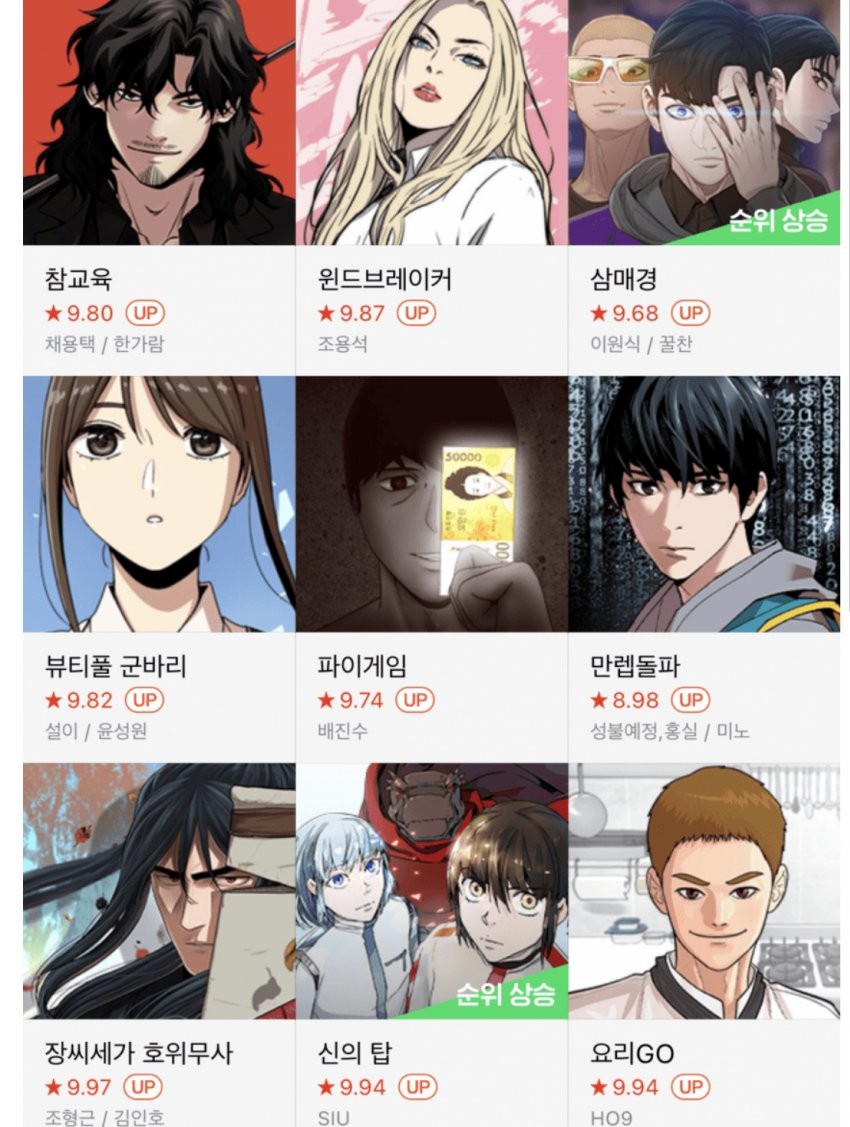
Task: Open the 파이게임 webtoon
Action: pos(432,503)
